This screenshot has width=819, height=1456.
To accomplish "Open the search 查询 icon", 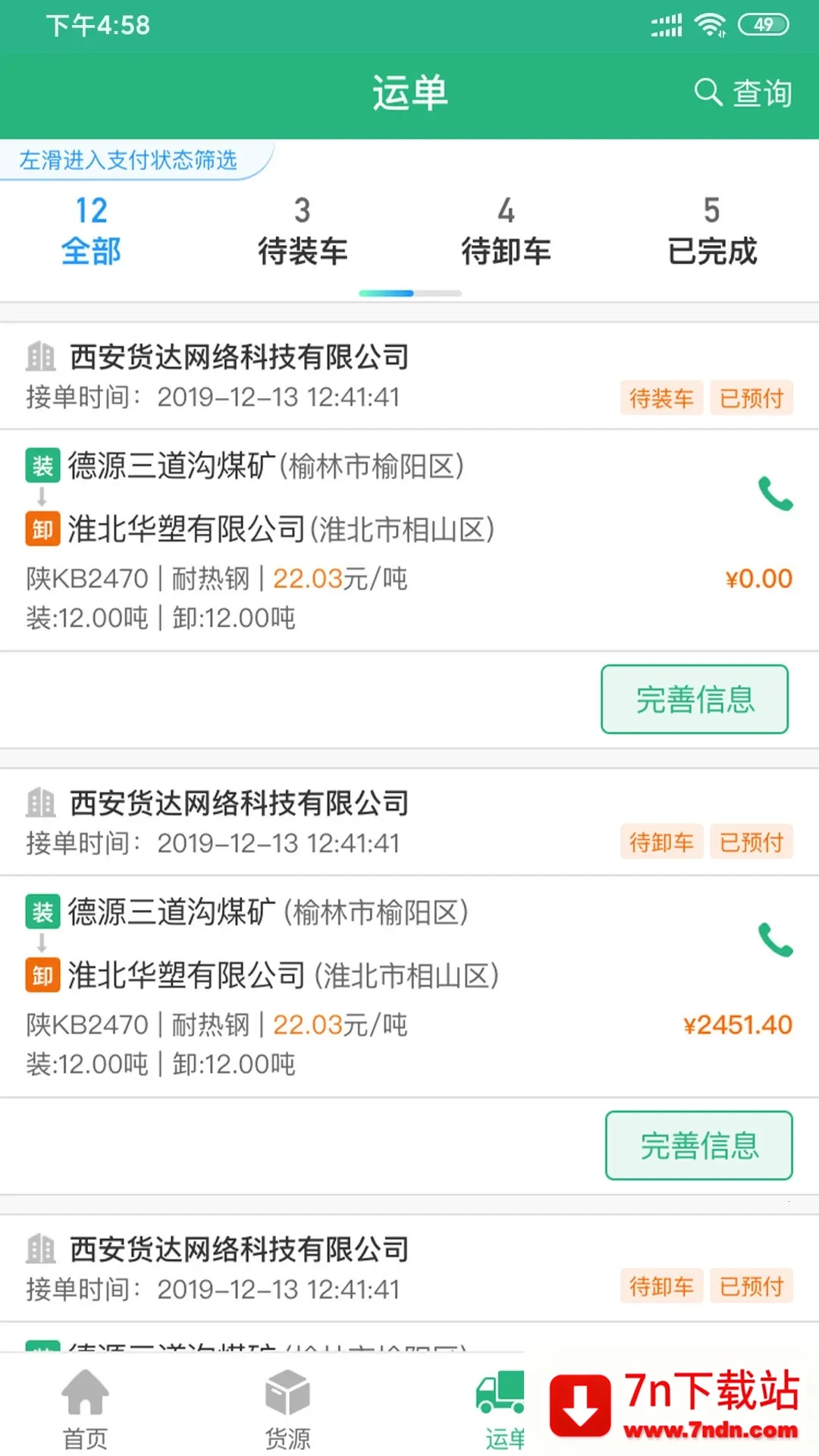I will (708, 93).
